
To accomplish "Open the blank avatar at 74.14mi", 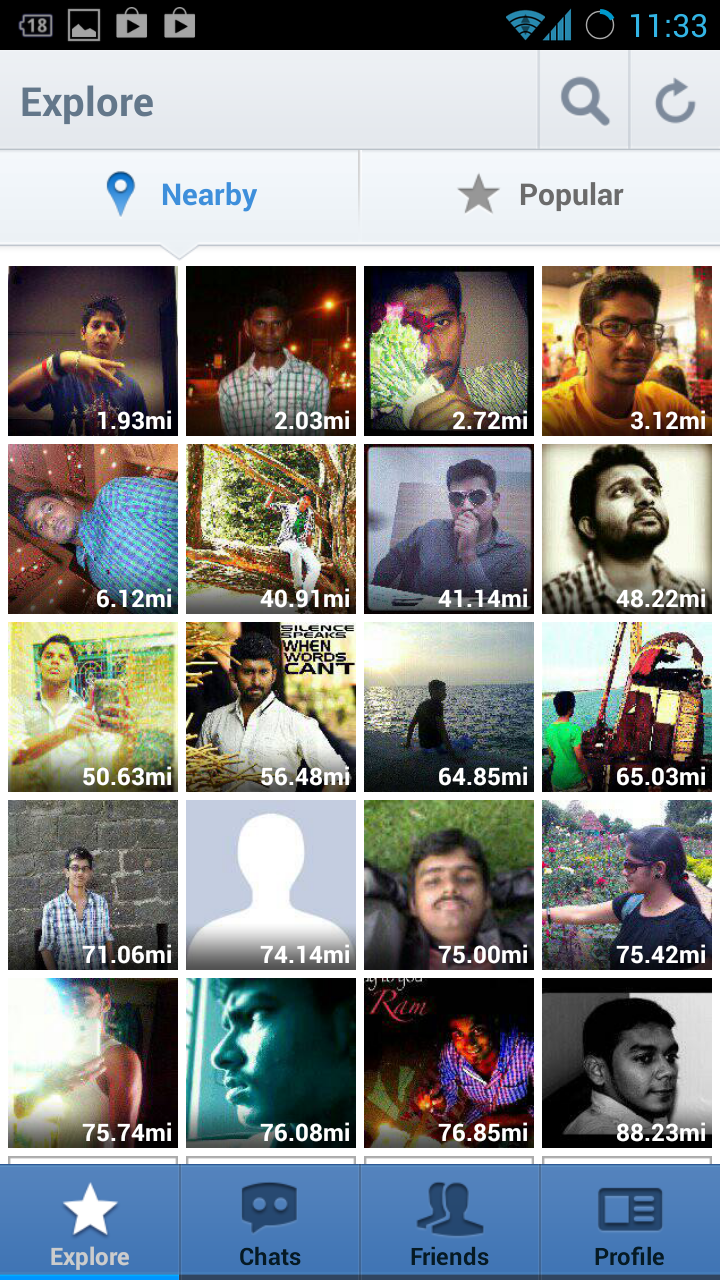I will pyautogui.click(x=271, y=885).
